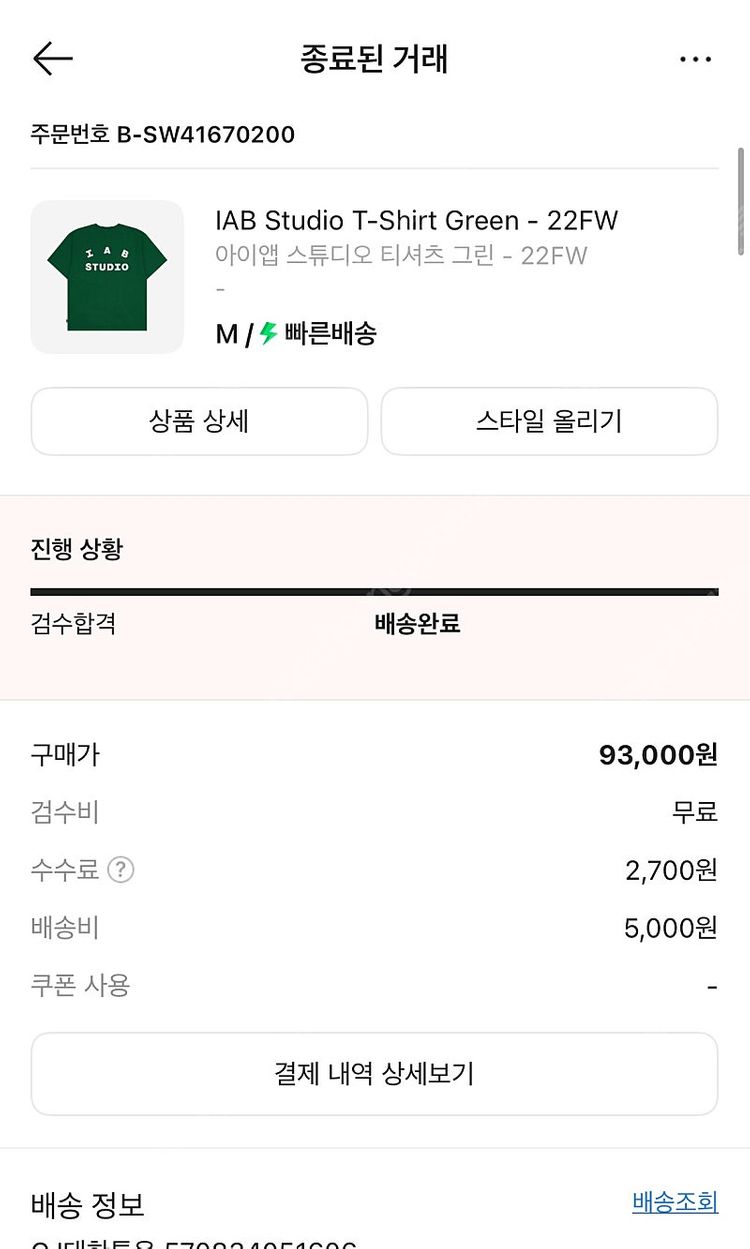Select the IAB Studio T-Shirt Green title
Screen dimensions: 750x1249
416,220
